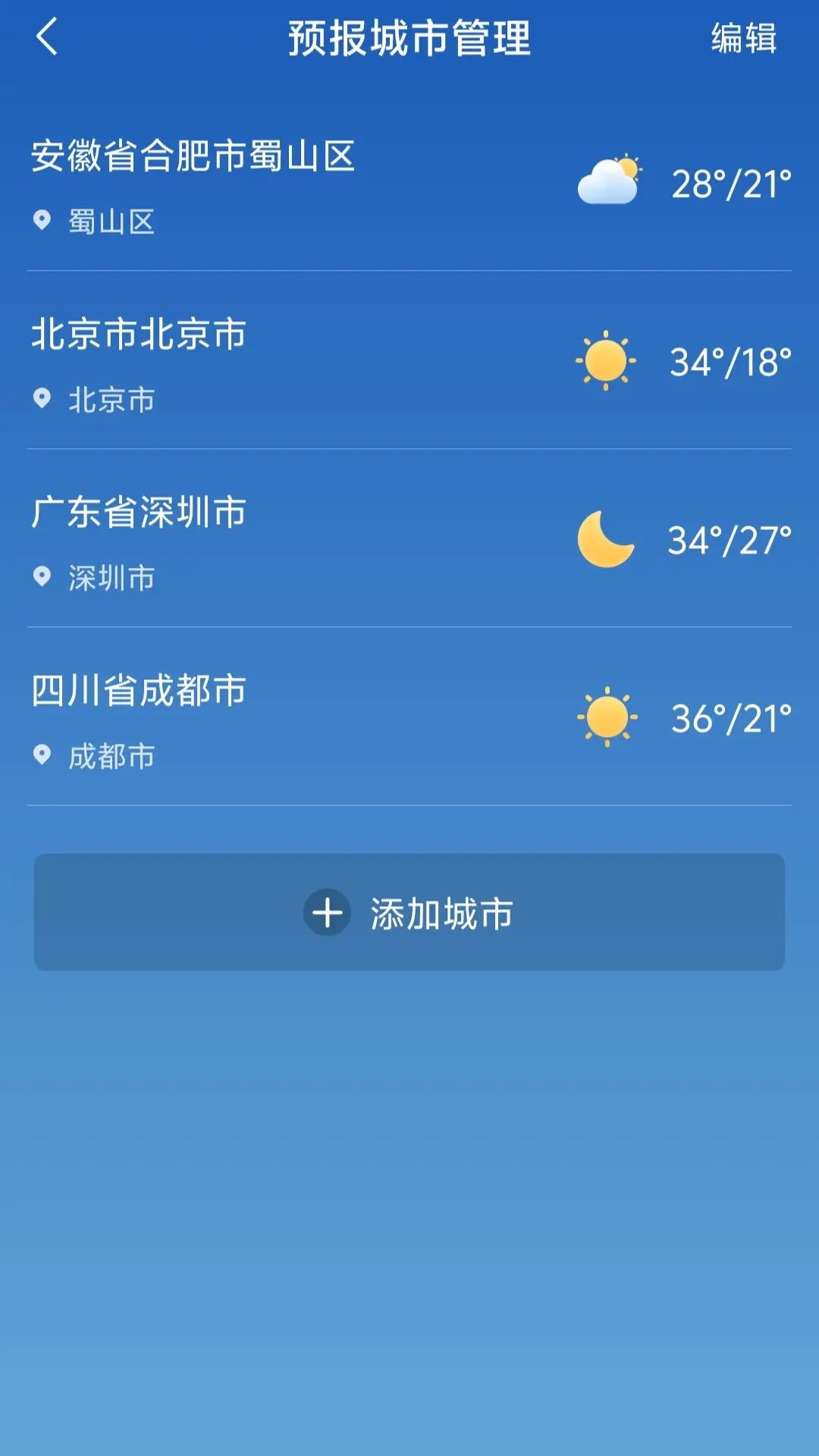This screenshot has height=1456, width=819.
Task: Click the location marker for 深圳市
Action: pos(42,575)
